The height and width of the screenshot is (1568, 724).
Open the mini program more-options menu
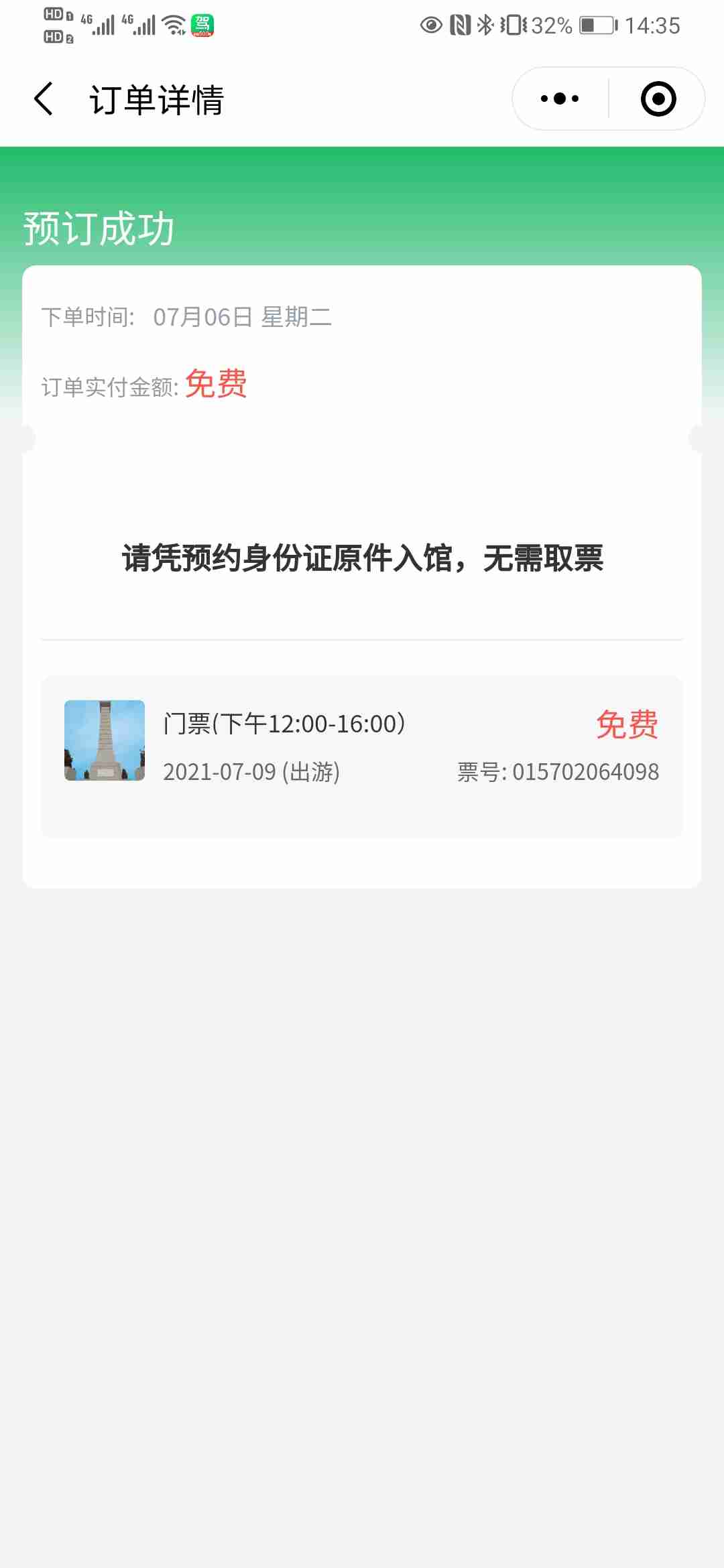pyautogui.click(x=560, y=99)
